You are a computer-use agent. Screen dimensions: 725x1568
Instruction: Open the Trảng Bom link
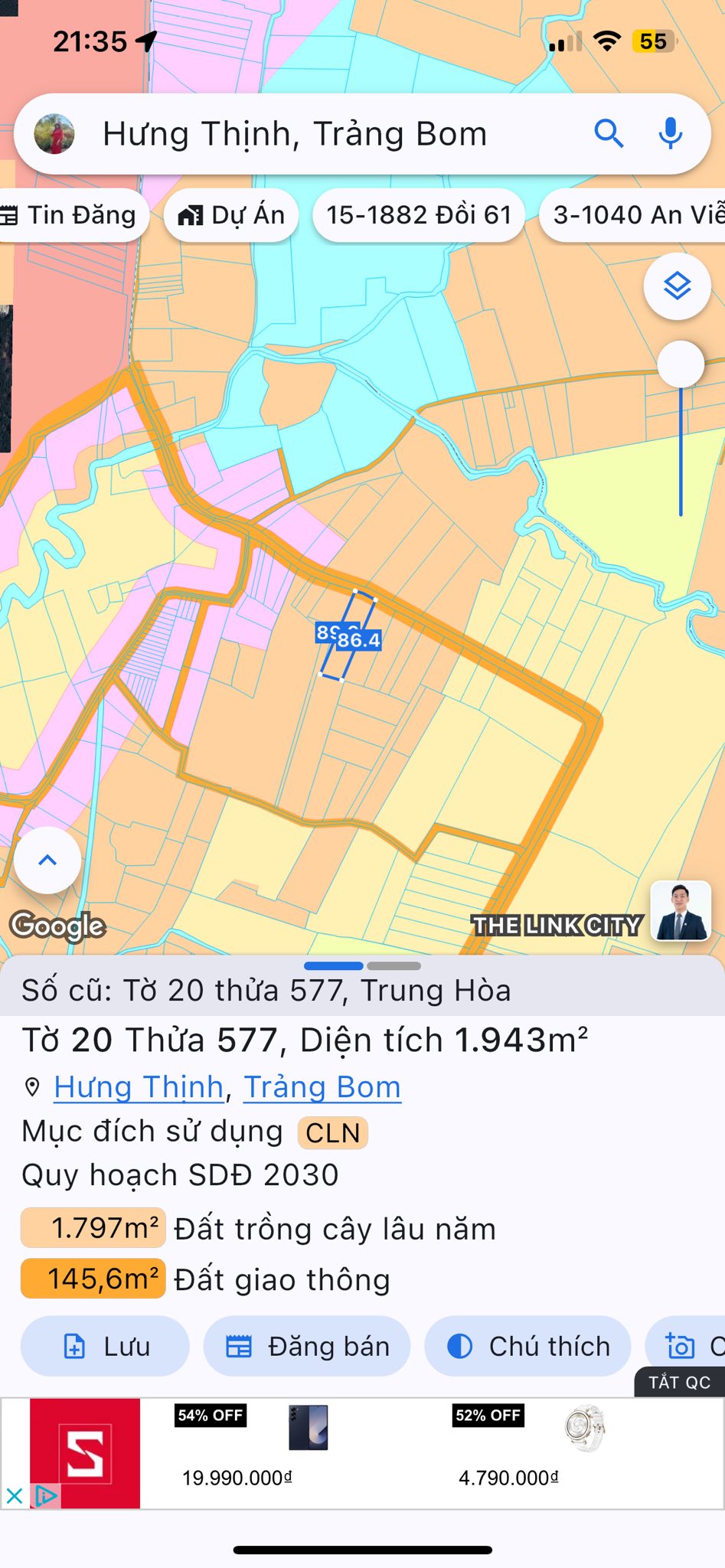322,1087
